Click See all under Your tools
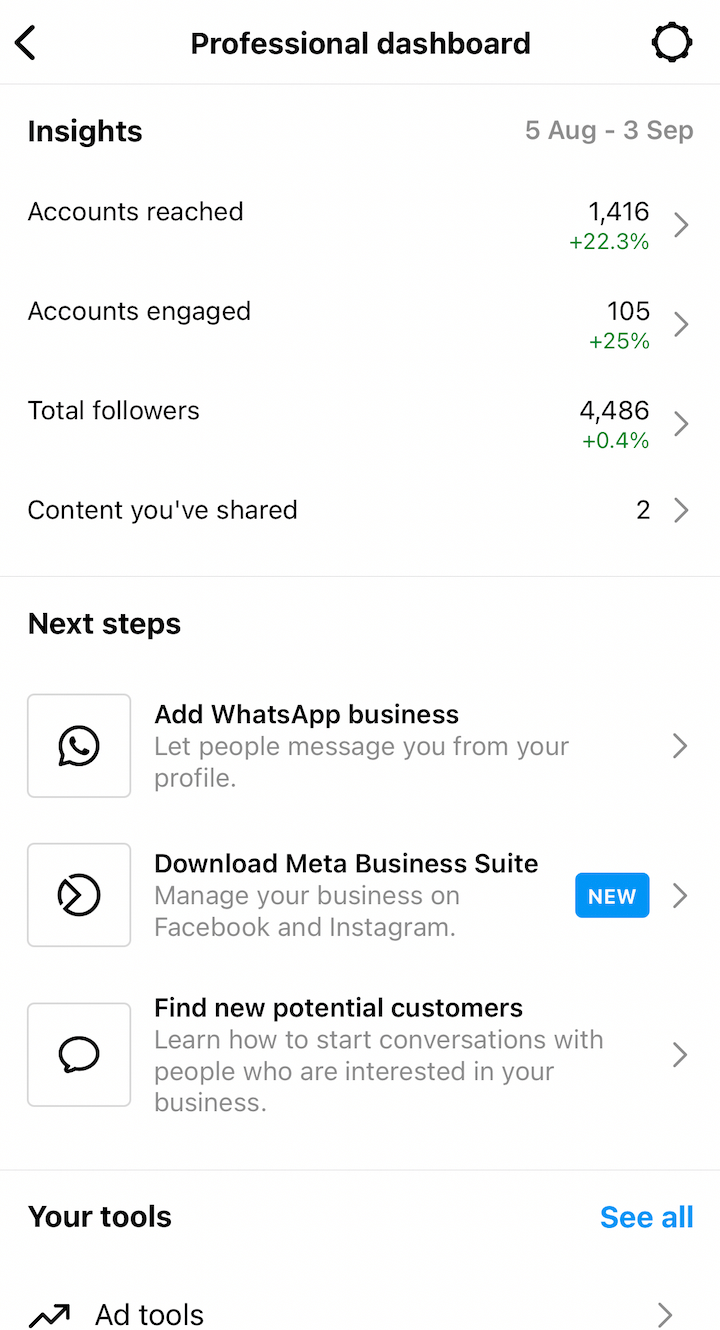The image size is (720, 1330). click(646, 1216)
